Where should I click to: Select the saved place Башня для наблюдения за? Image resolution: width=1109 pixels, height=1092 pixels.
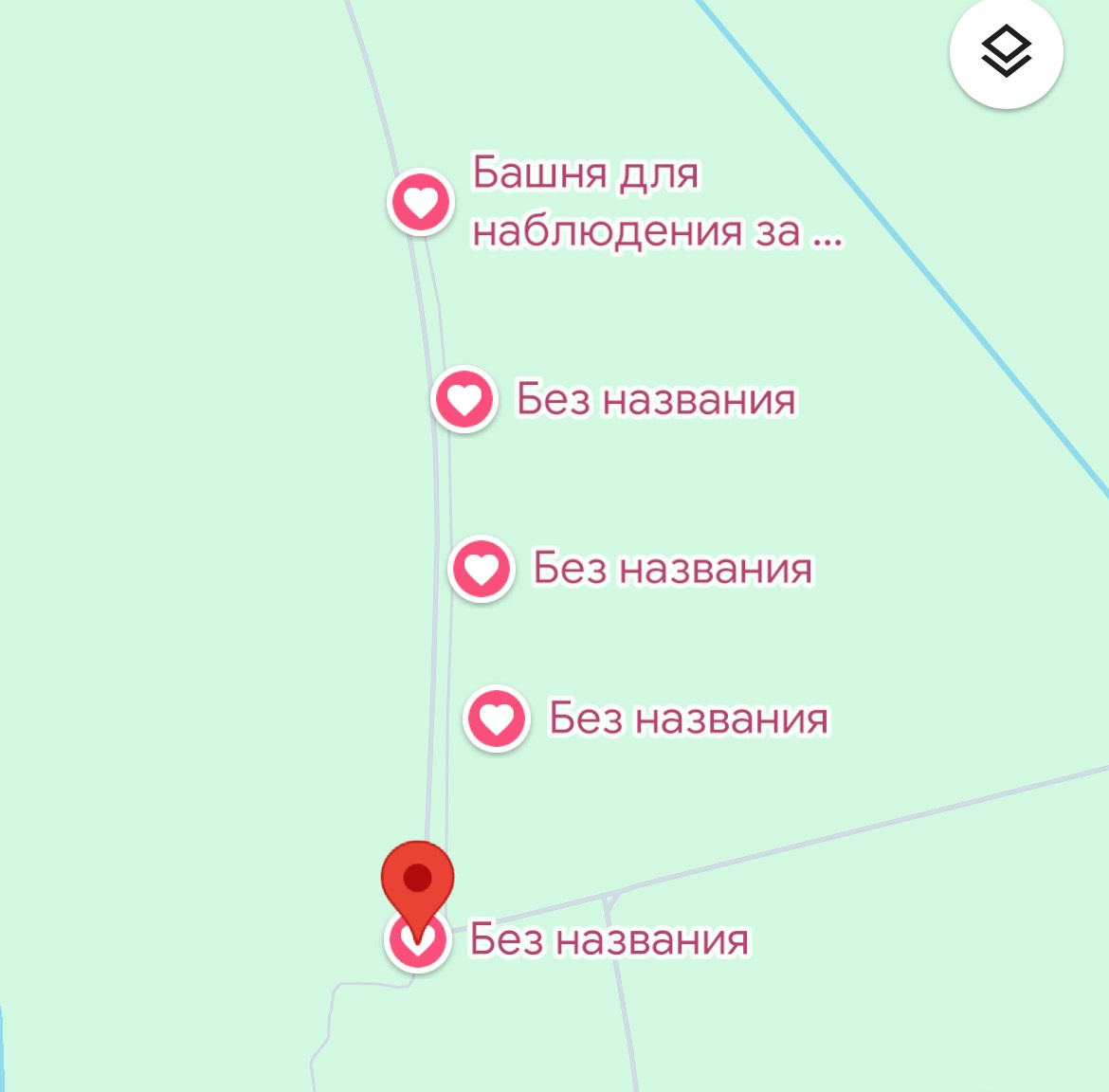(421, 202)
